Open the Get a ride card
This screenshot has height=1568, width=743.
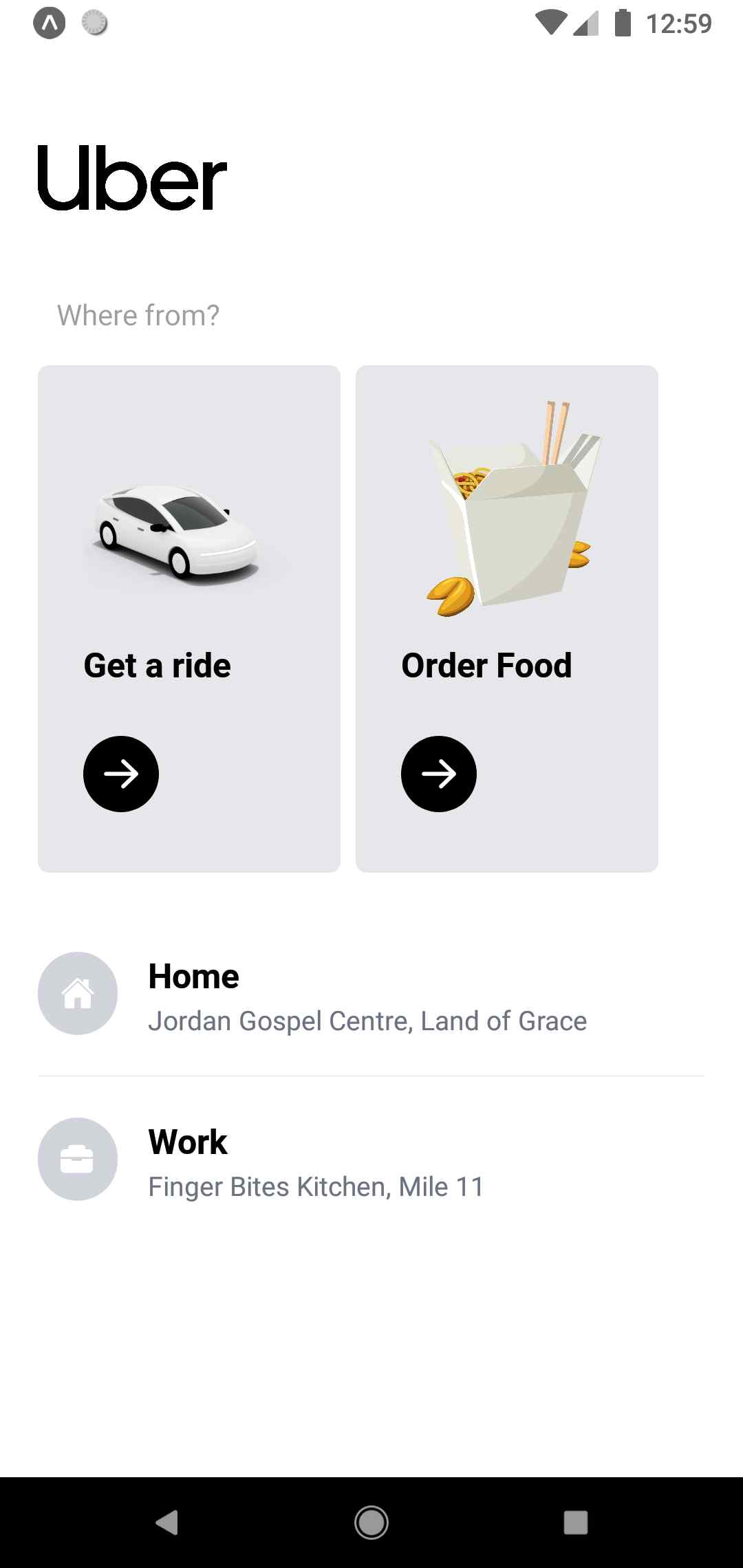[189, 619]
